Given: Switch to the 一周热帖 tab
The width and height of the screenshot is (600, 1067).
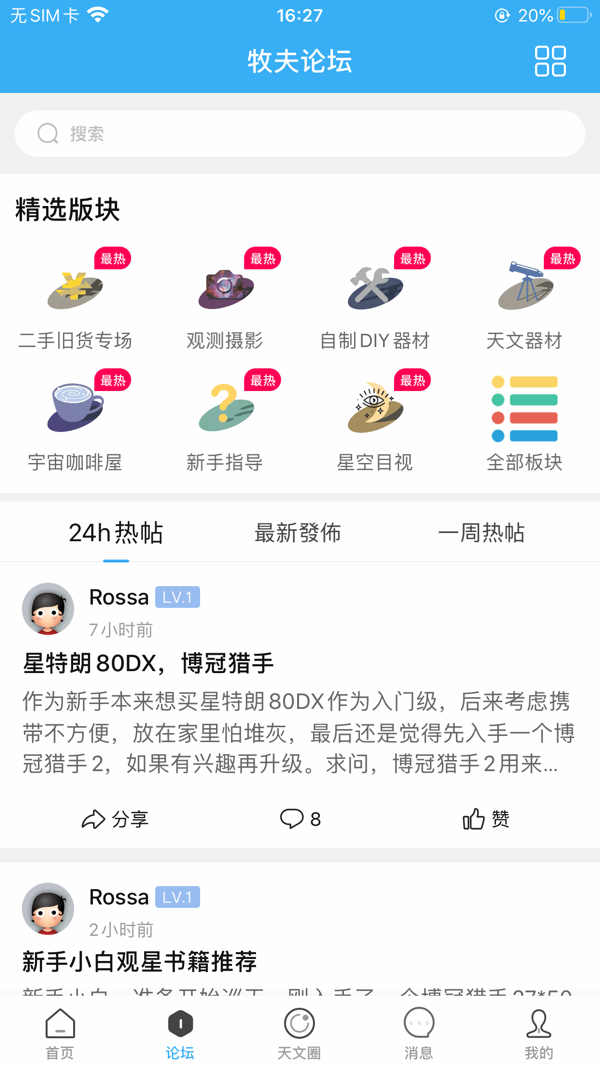Looking at the screenshot, I should coord(481,533).
